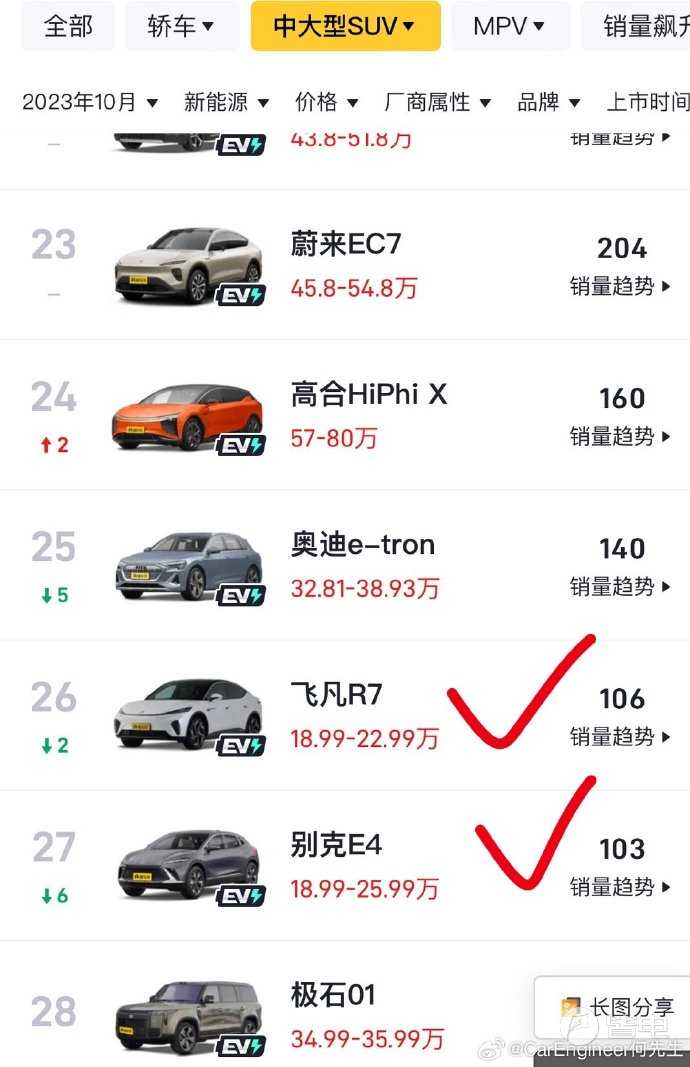Open the 轿车 category dropdown

click(x=181, y=26)
